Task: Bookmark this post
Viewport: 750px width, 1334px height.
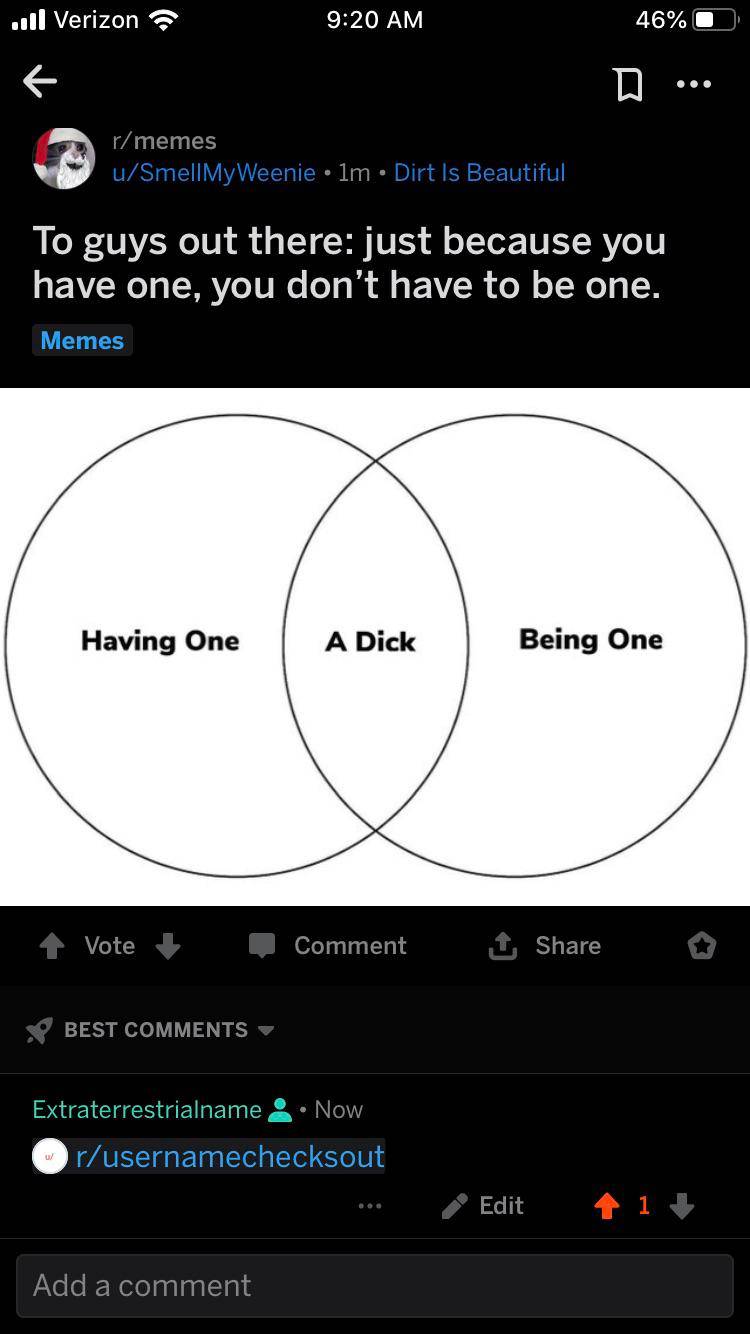Action: [628, 85]
